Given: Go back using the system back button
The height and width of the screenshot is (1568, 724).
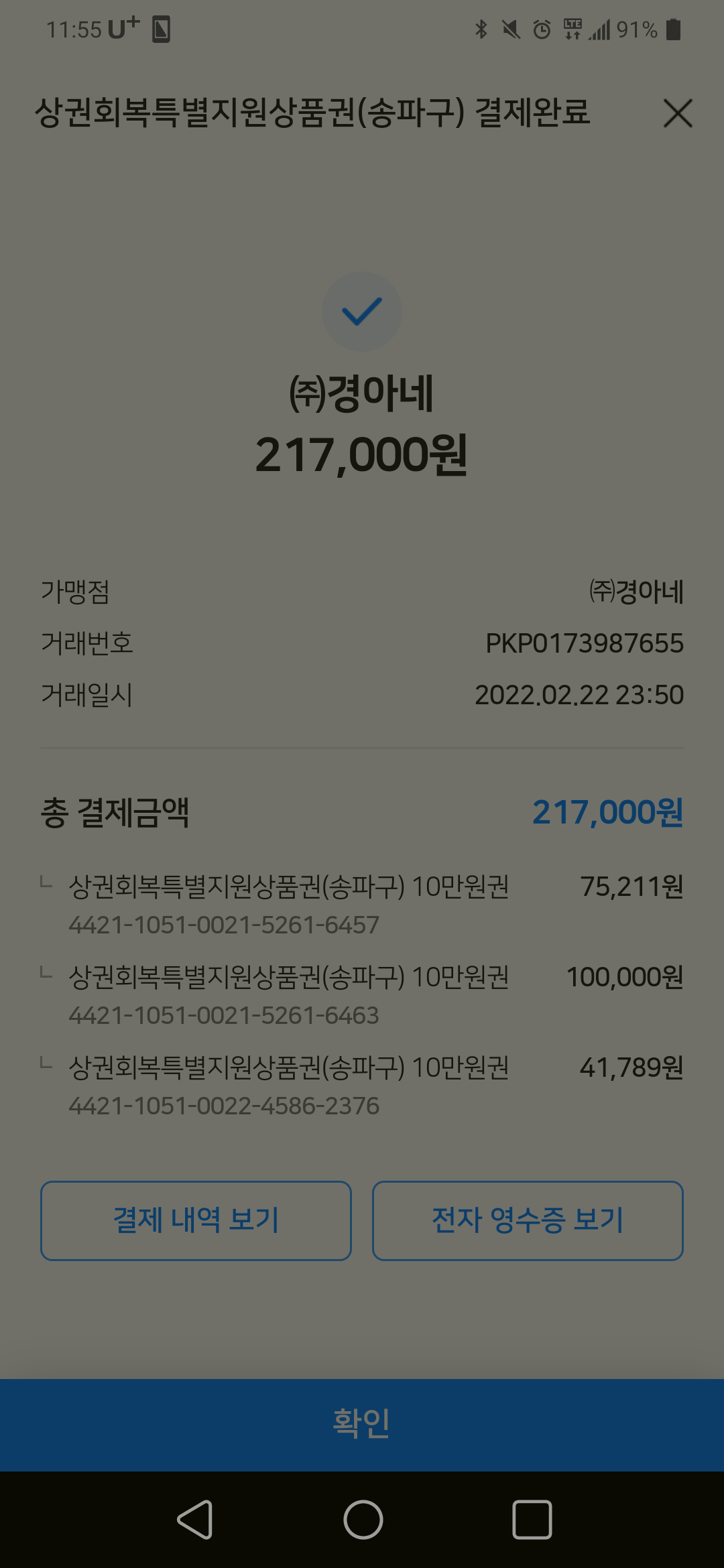Looking at the screenshot, I should click(x=195, y=1519).
